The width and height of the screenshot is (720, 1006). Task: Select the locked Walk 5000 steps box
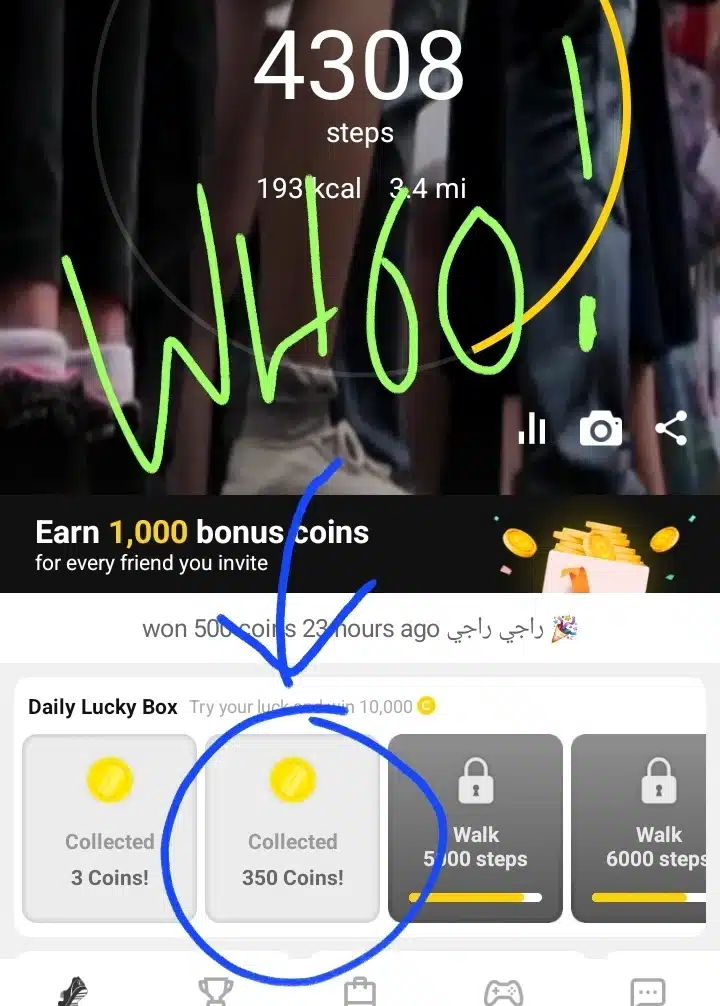pyautogui.click(x=476, y=828)
